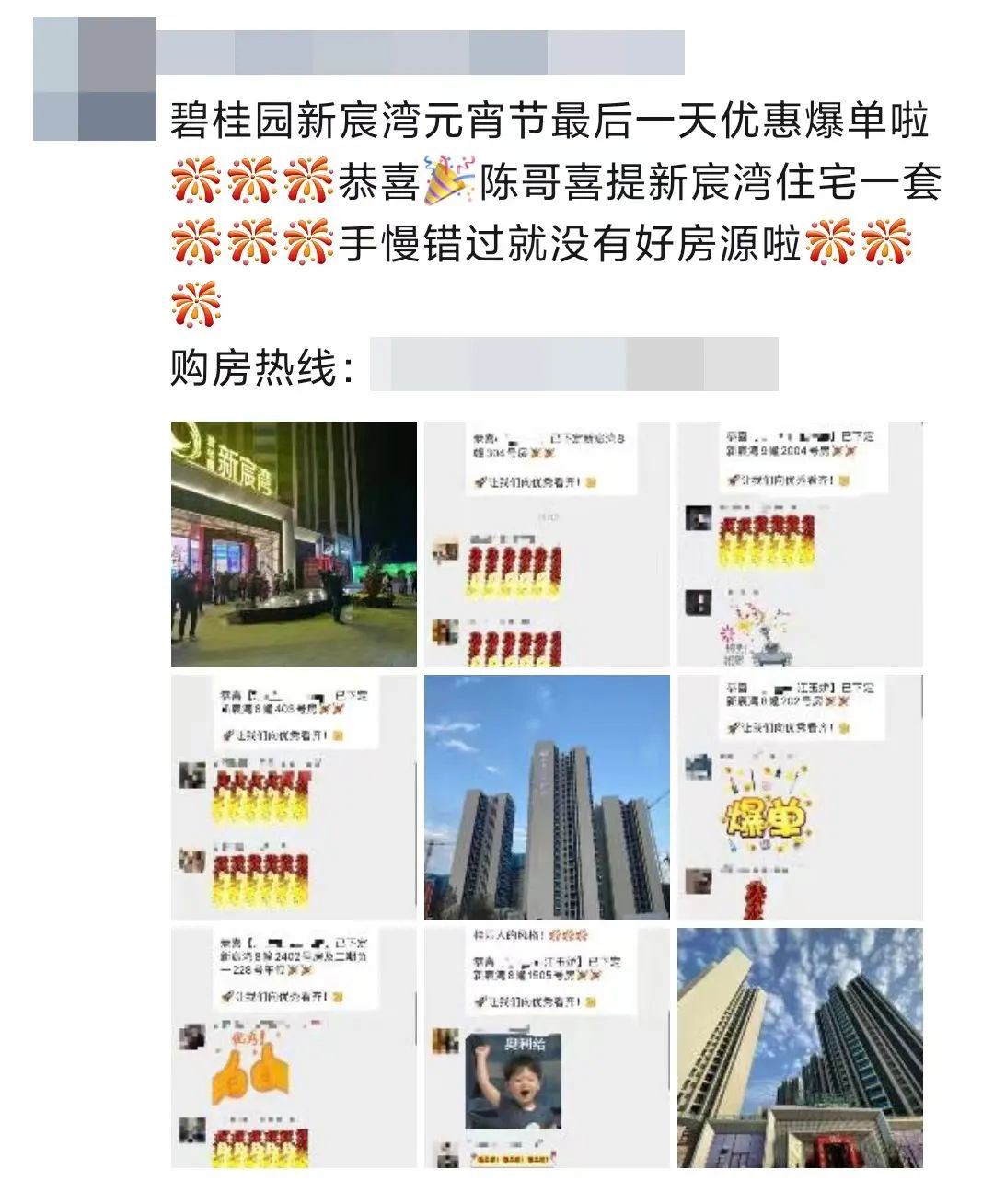Viewport: 994px width, 1204px height.
Task: View the chat screenshot with cheering child sticker
Action: tap(547, 1048)
